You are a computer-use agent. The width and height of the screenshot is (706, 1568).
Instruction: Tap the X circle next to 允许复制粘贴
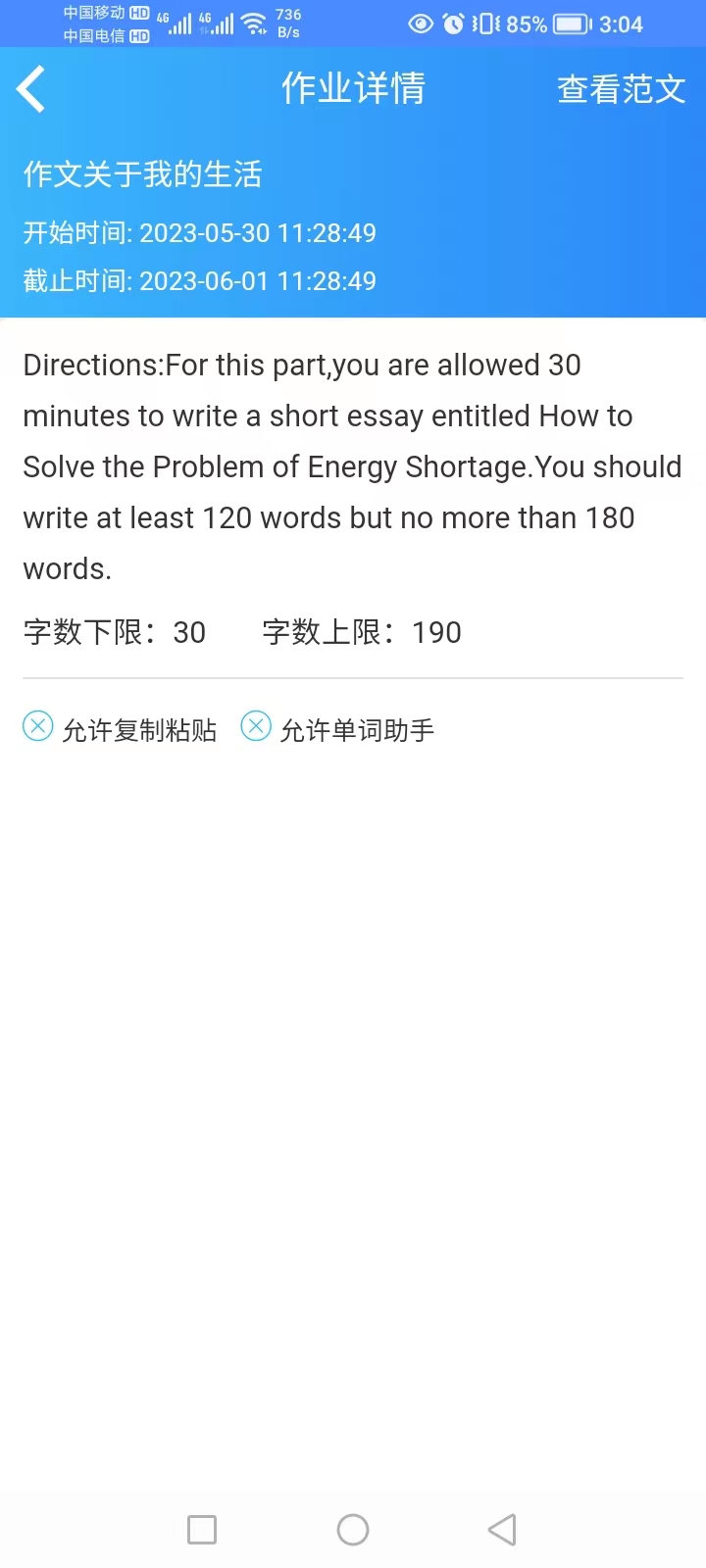[x=37, y=726]
